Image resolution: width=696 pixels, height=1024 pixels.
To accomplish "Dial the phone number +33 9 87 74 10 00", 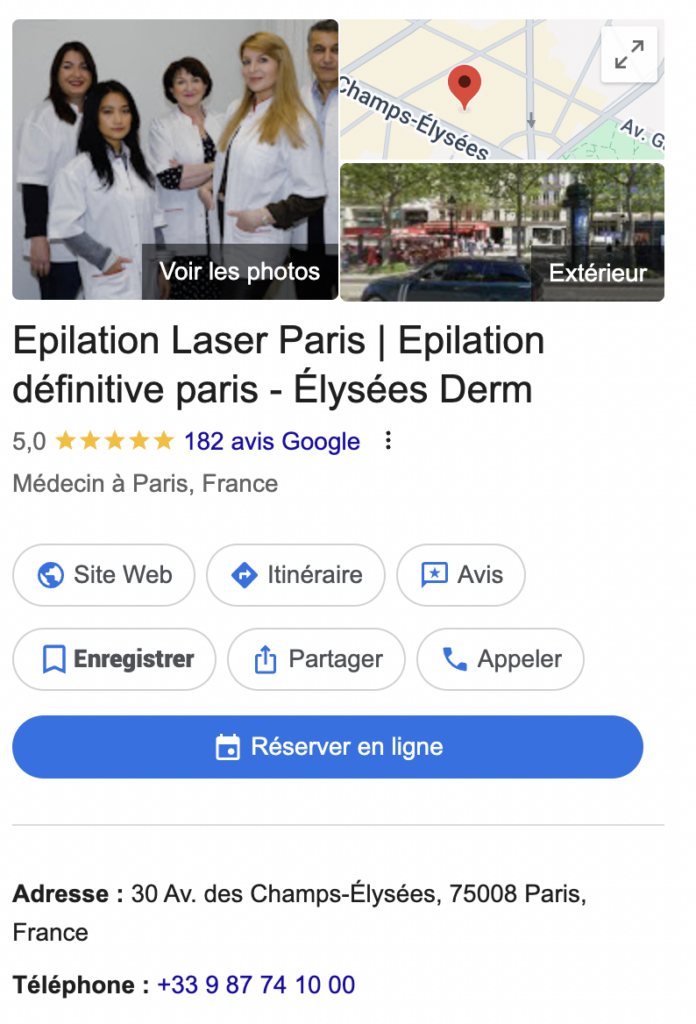I will (256, 985).
